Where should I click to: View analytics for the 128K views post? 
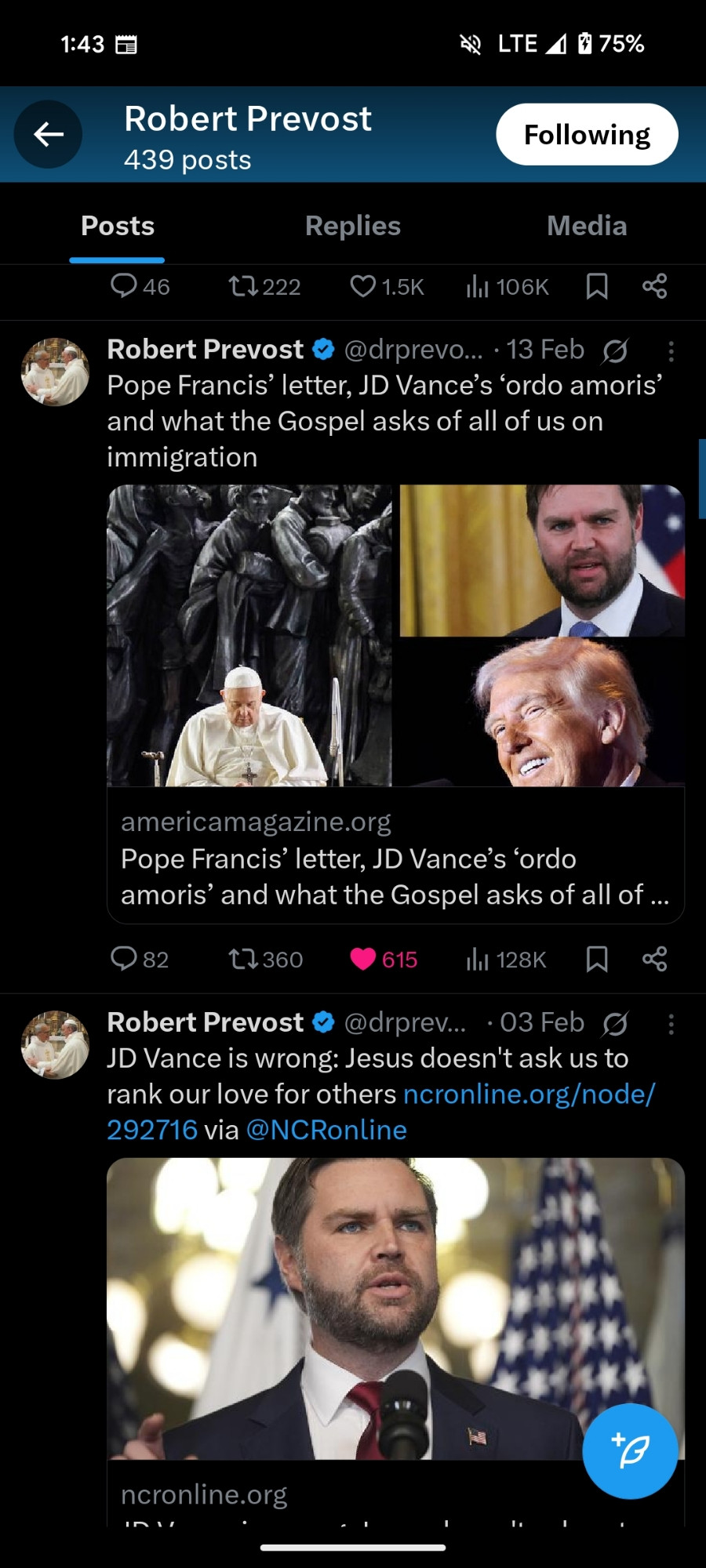pyautogui.click(x=506, y=959)
